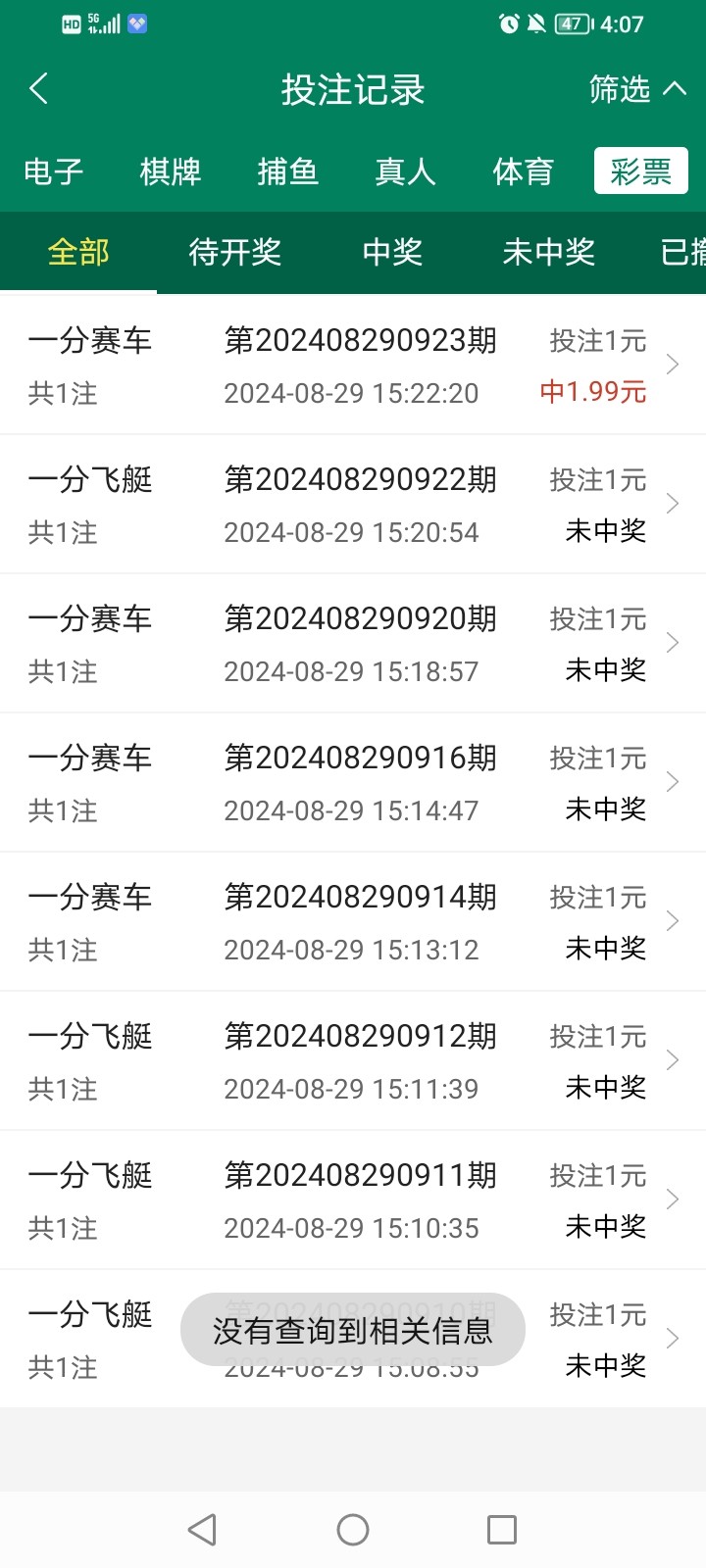Image resolution: width=706 pixels, height=1568 pixels.
Task: Open bet record for 第202408290923期
Action: 353,365
